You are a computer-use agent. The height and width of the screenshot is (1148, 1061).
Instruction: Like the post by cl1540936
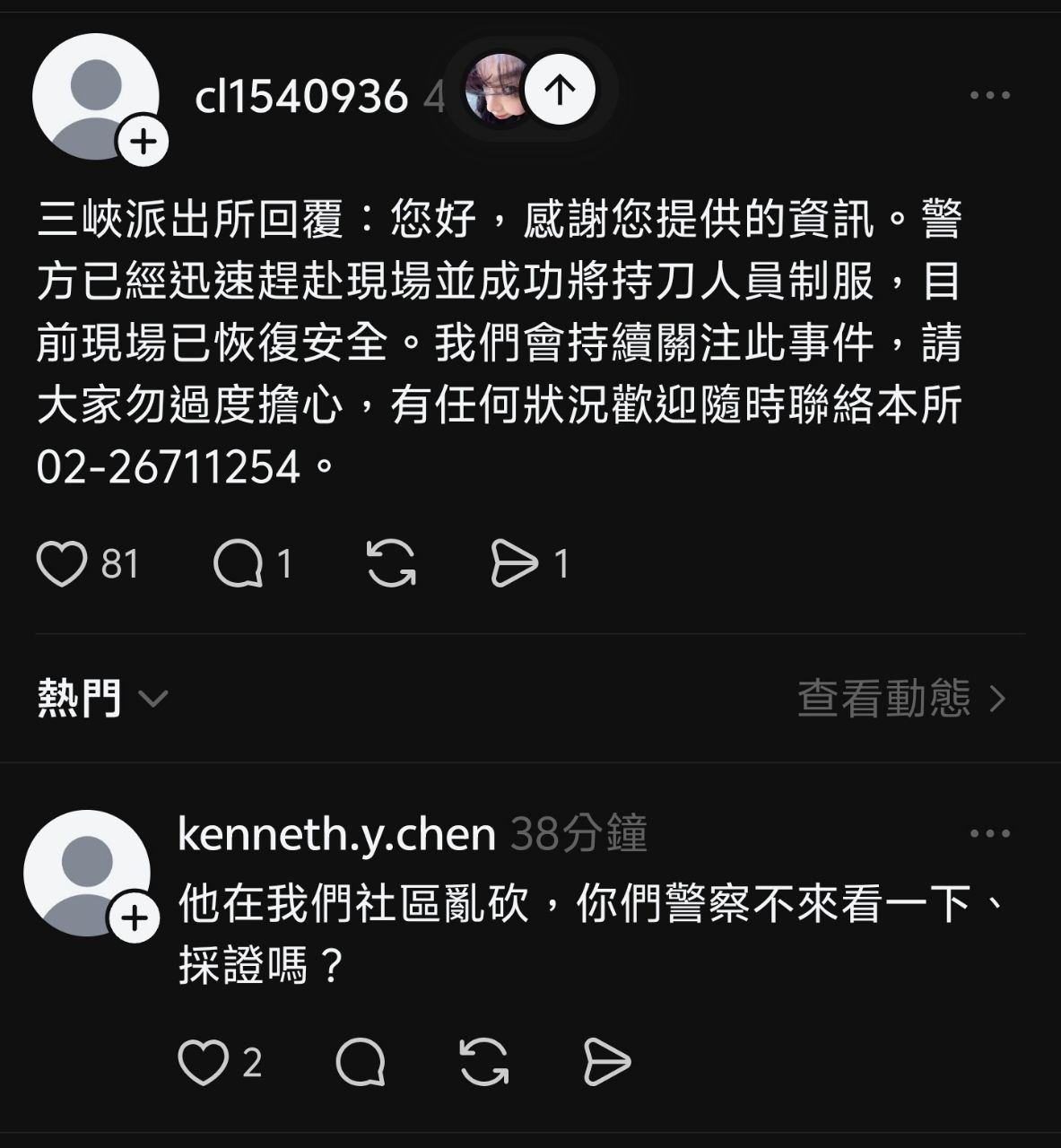click(62, 564)
